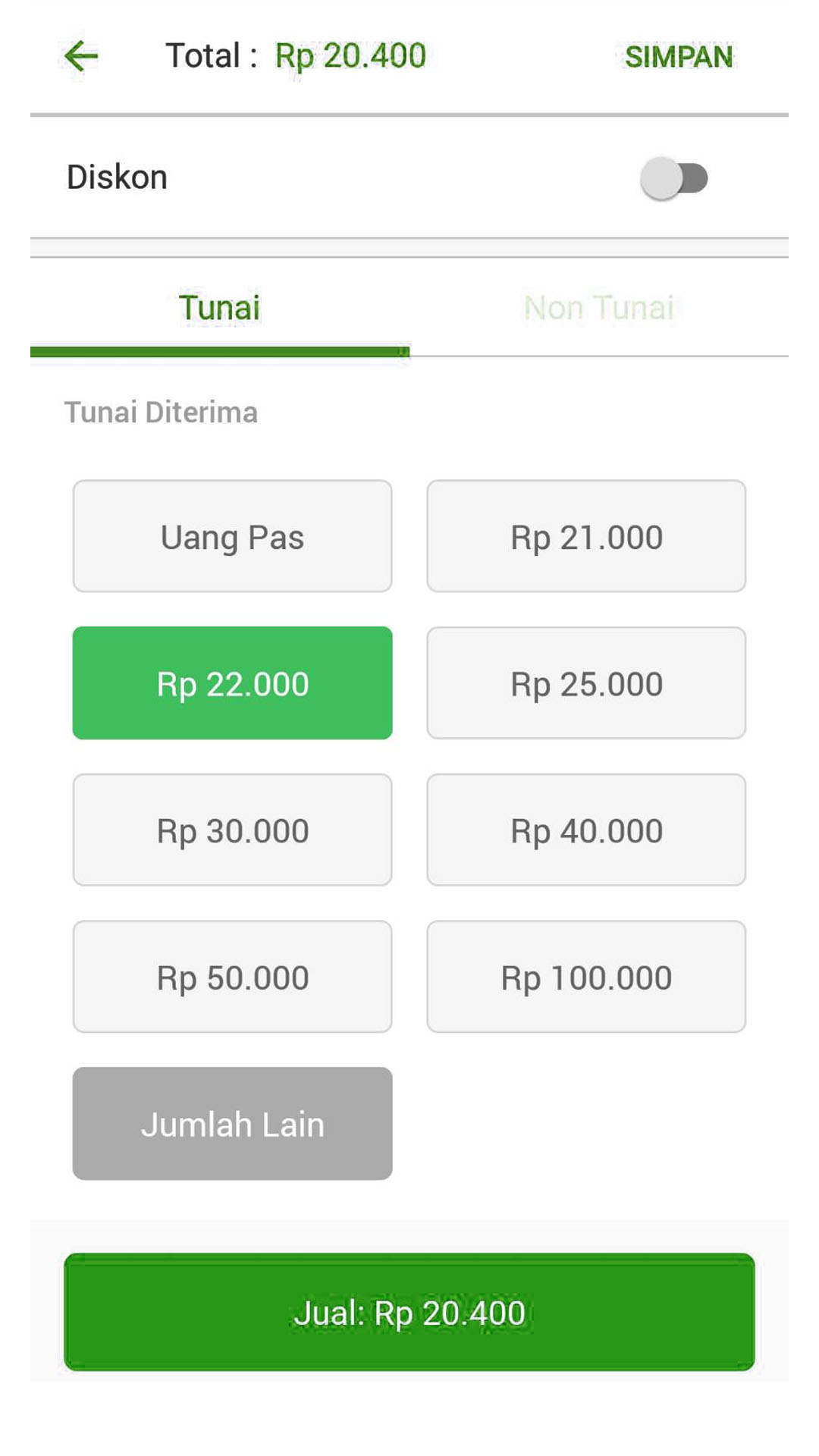819x1456 pixels.
Task: Enable the Diskon switch
Action: click(x=673, y=178)
